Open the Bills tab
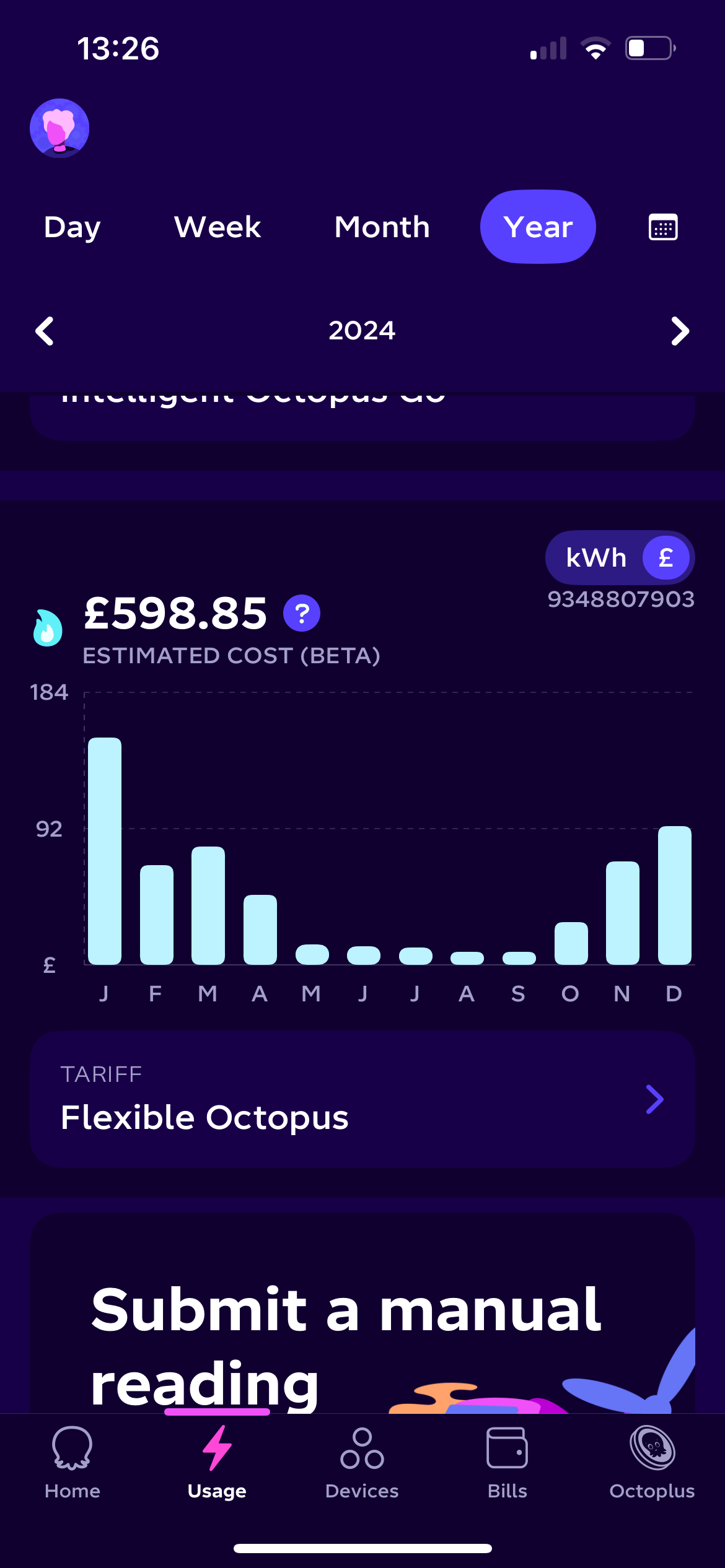Viewport: 725px width, 1568px height. (507, 1464)
